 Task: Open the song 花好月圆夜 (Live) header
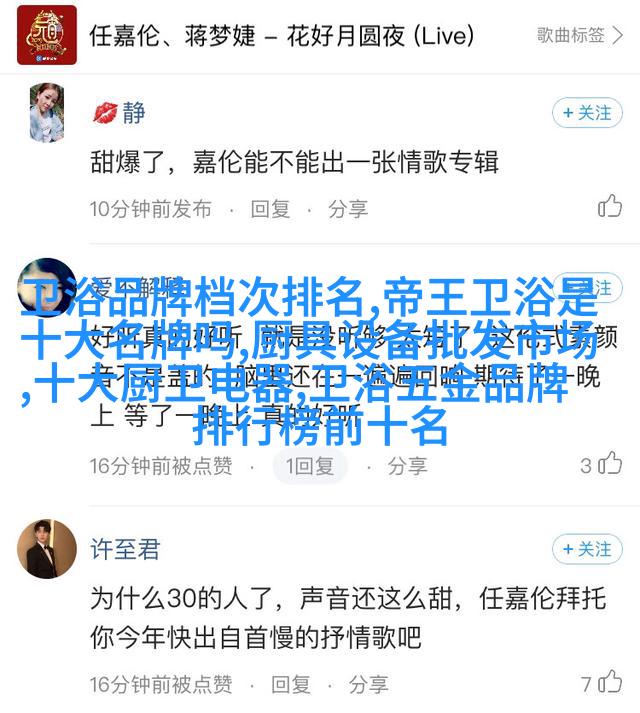point(281,36)
